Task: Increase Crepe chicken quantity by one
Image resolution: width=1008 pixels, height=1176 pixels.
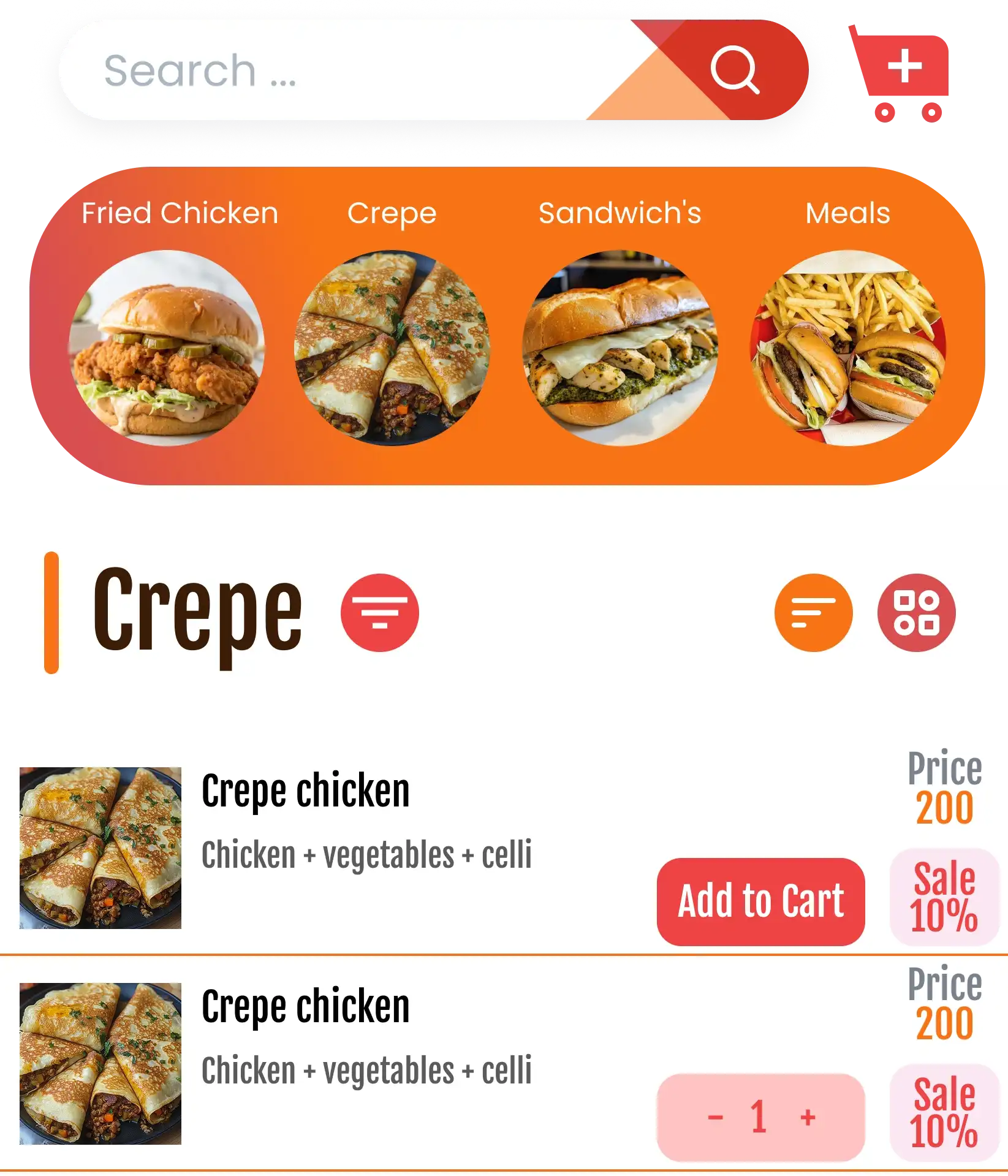Action: click(x=808, y=1117)
